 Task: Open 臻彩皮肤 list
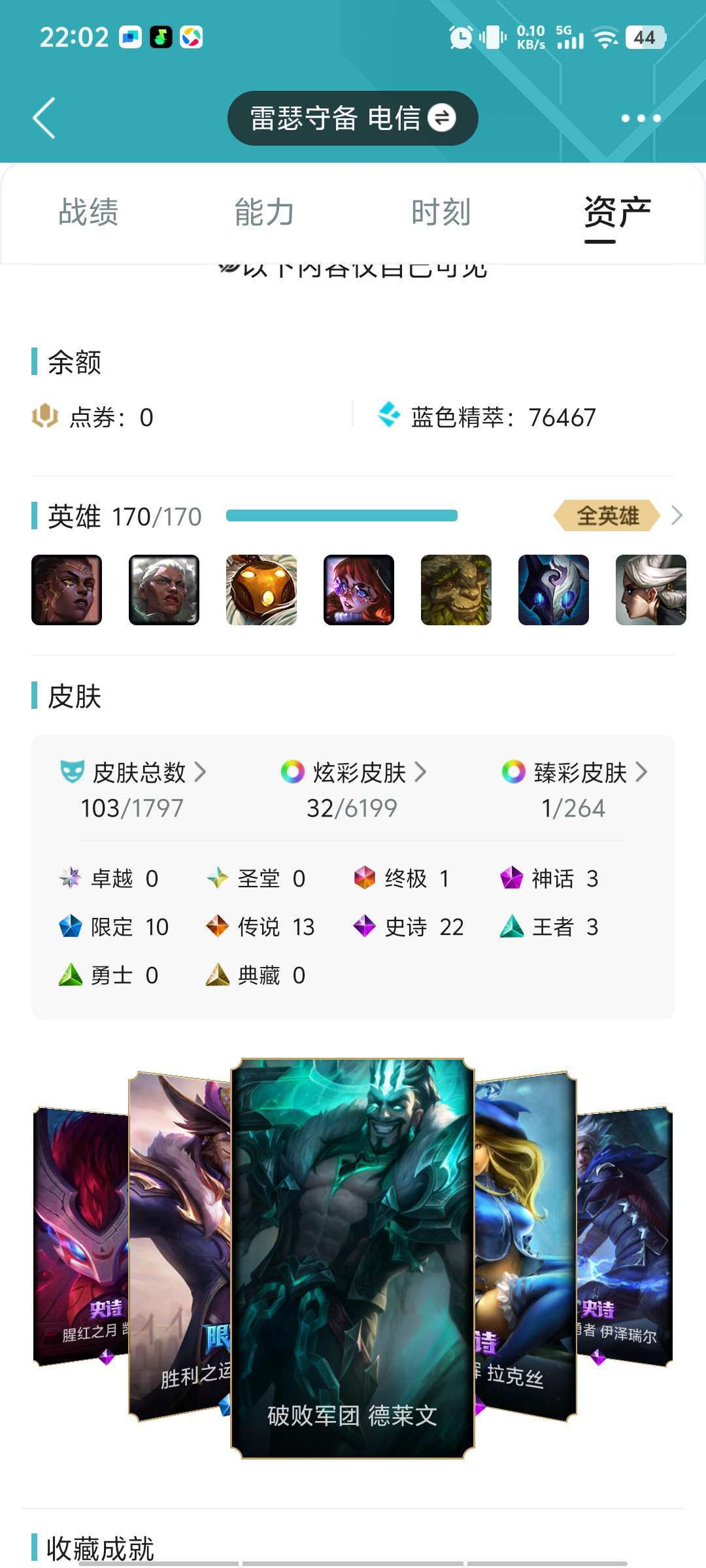tap(575, 772)
